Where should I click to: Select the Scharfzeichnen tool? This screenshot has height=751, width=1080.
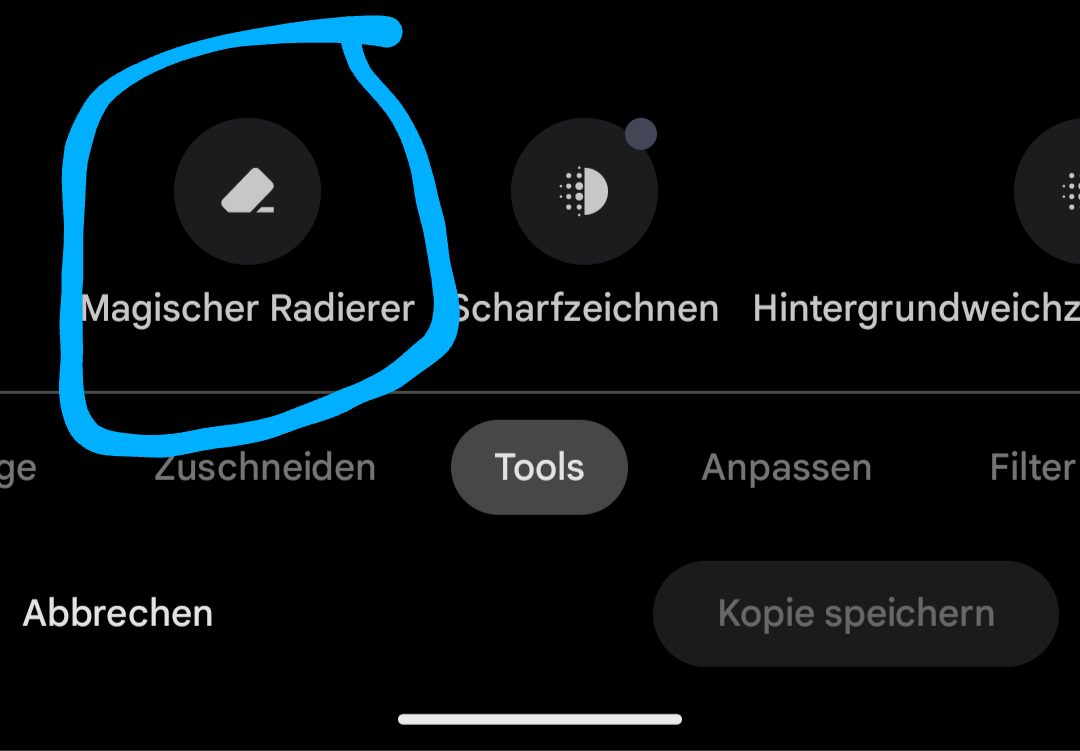tap(584, 192)
